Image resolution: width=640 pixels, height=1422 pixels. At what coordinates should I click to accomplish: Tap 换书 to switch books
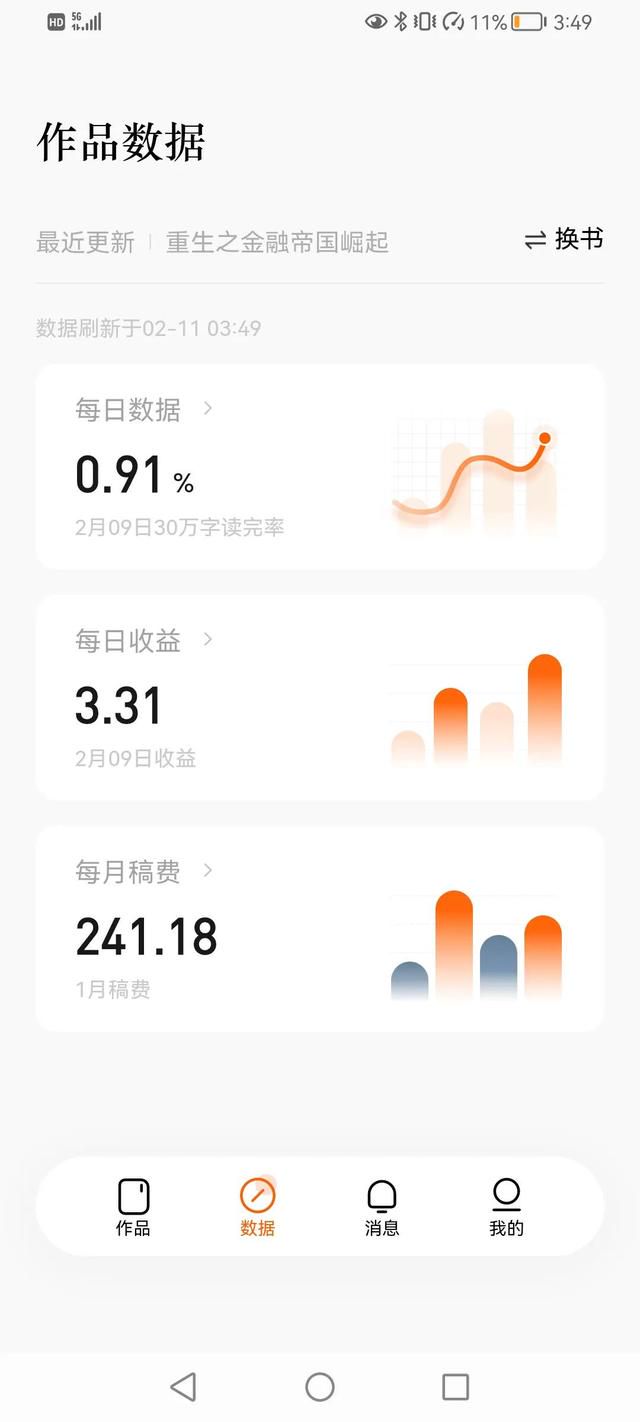(x=564, y=240)
